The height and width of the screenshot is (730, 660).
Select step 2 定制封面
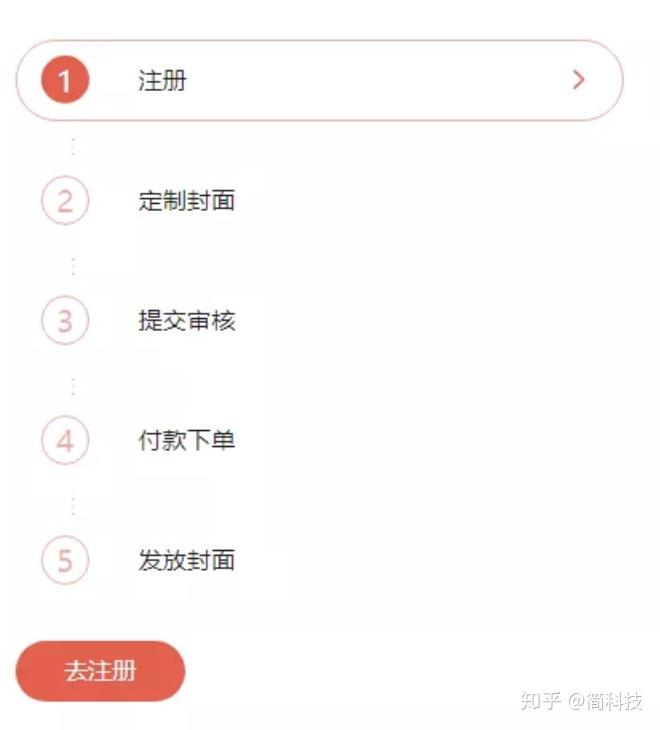coord(186,201)
